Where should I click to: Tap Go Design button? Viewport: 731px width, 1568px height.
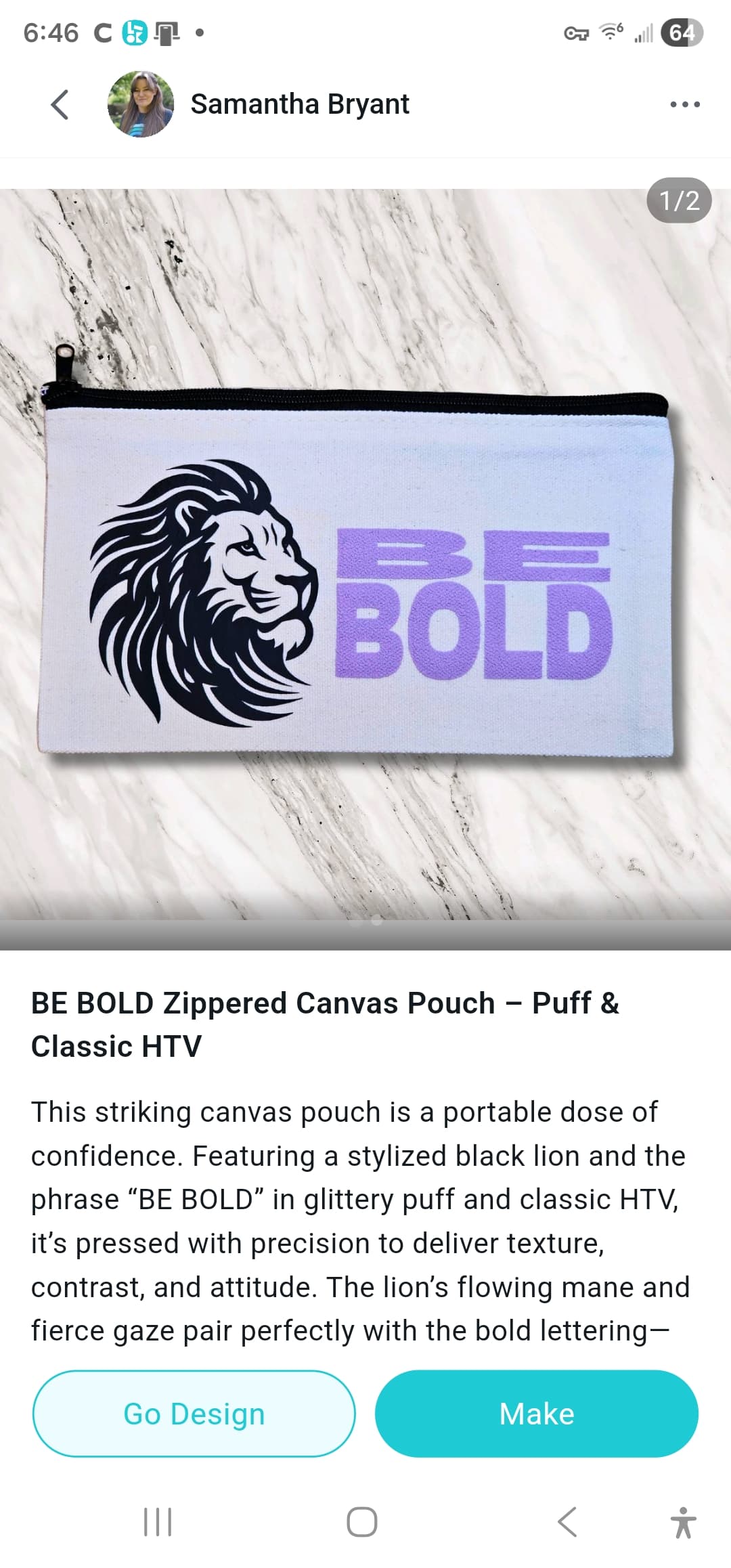click(194, 1414)
